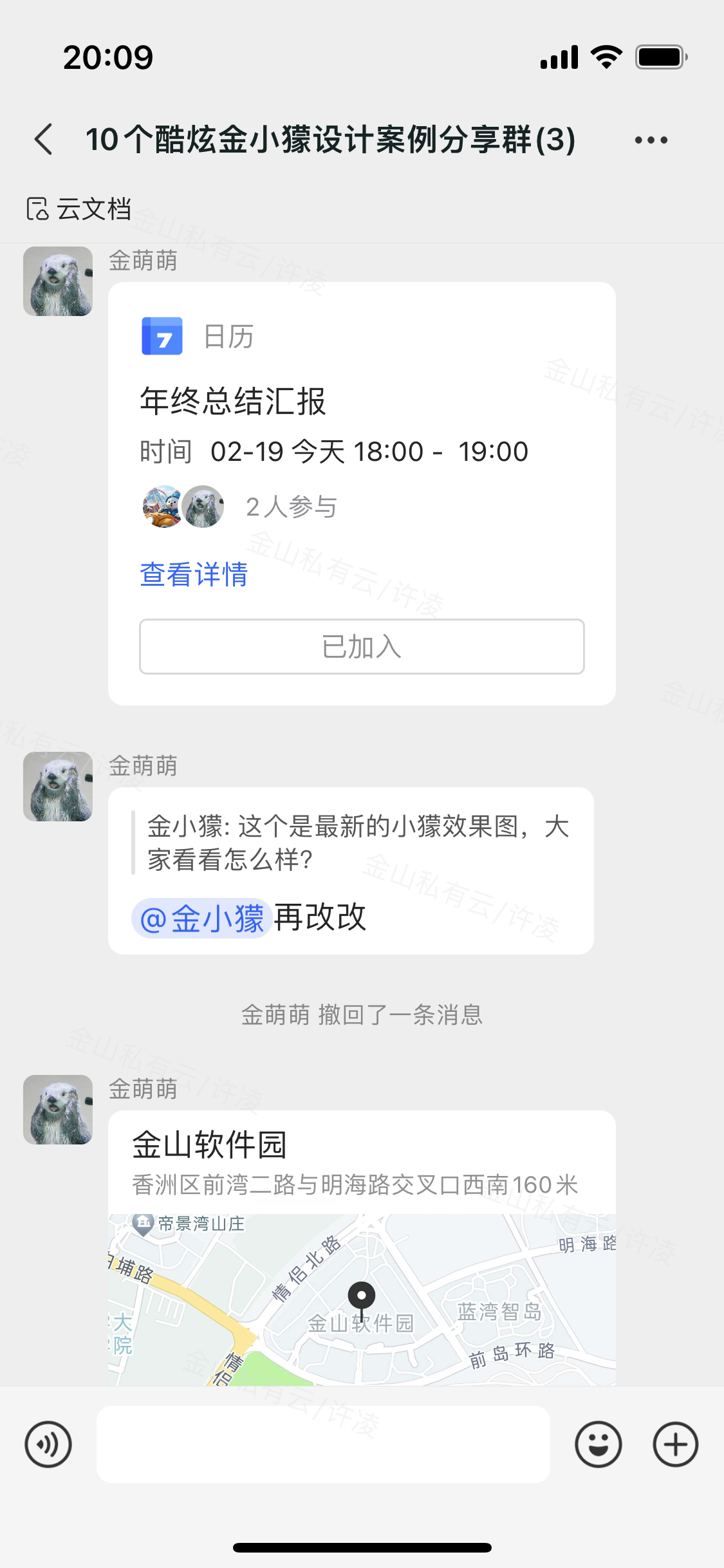Tap the 已加入 button
This screenshot has width=724, height=1568.
coord(362,647)
